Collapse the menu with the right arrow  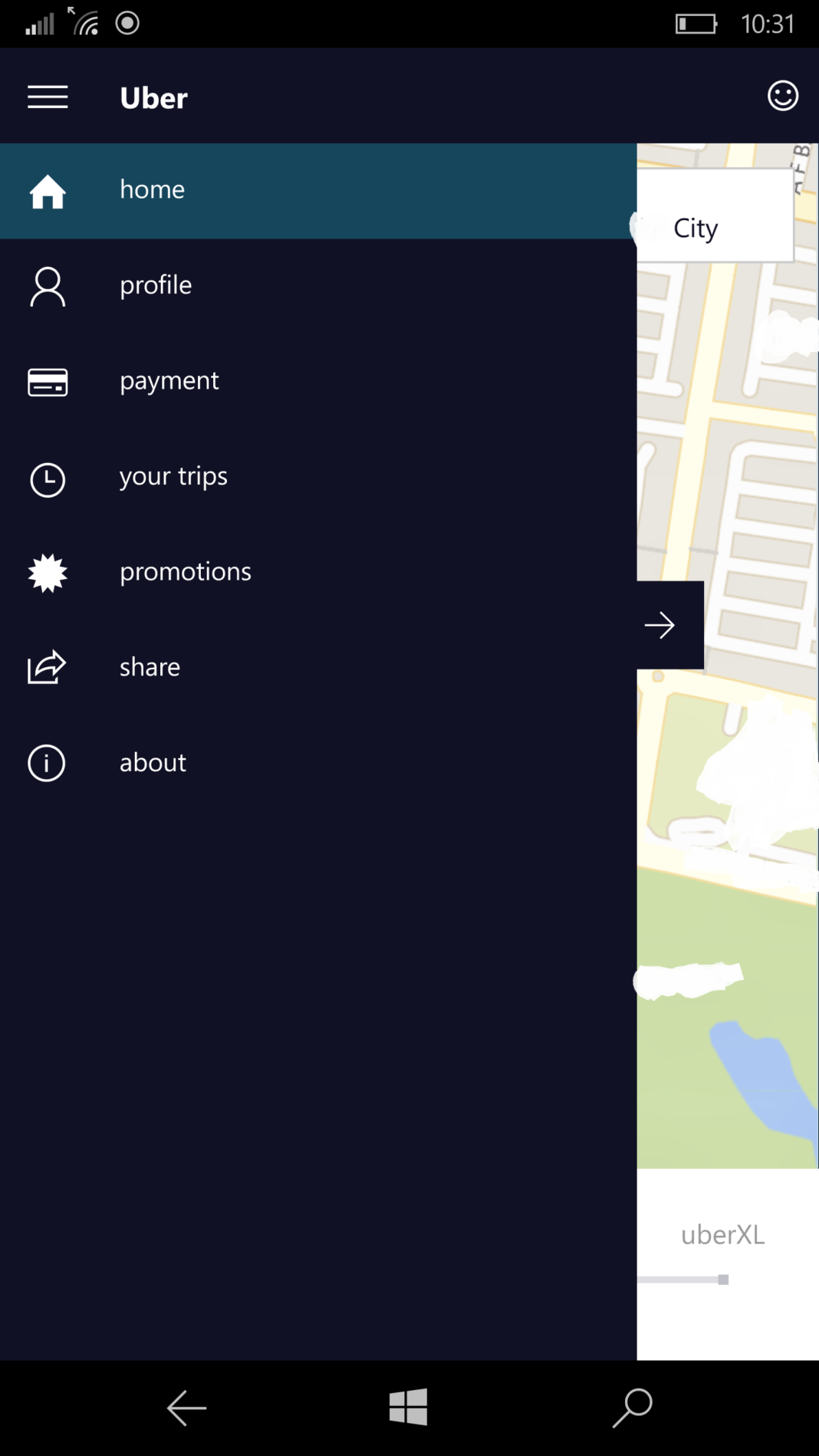pyautogui.click(x=660, y=625)
